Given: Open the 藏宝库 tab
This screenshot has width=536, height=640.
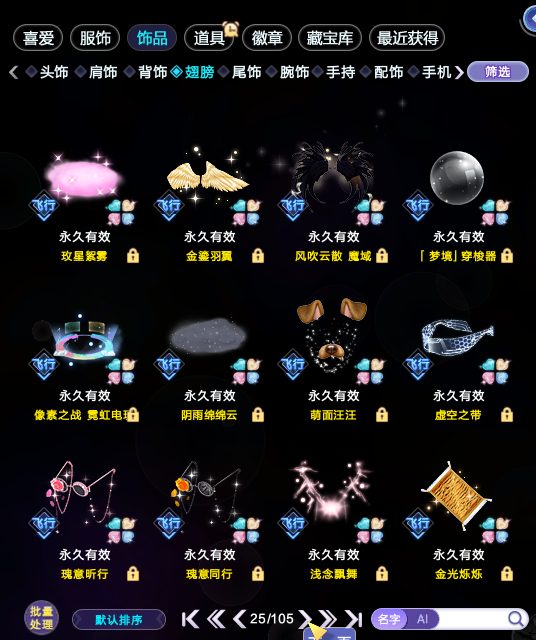Looking at the screenshot, I should [330, 38].
